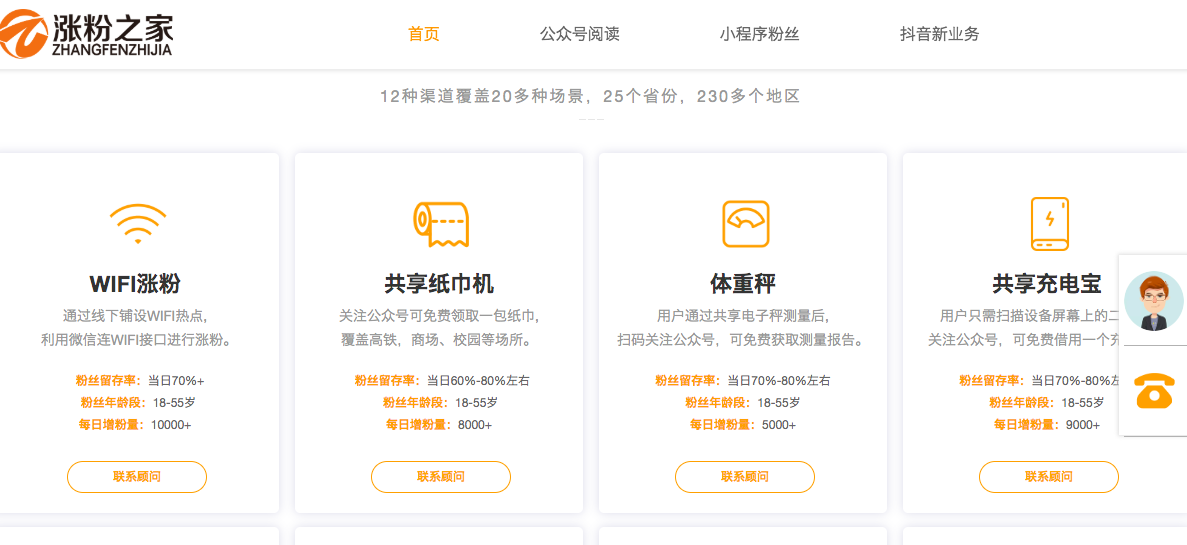This screenshot has width=1187, height=545.
Task: Tap 联系顾问 under WIFI涨粉
Action: click(x=137, y=477)
